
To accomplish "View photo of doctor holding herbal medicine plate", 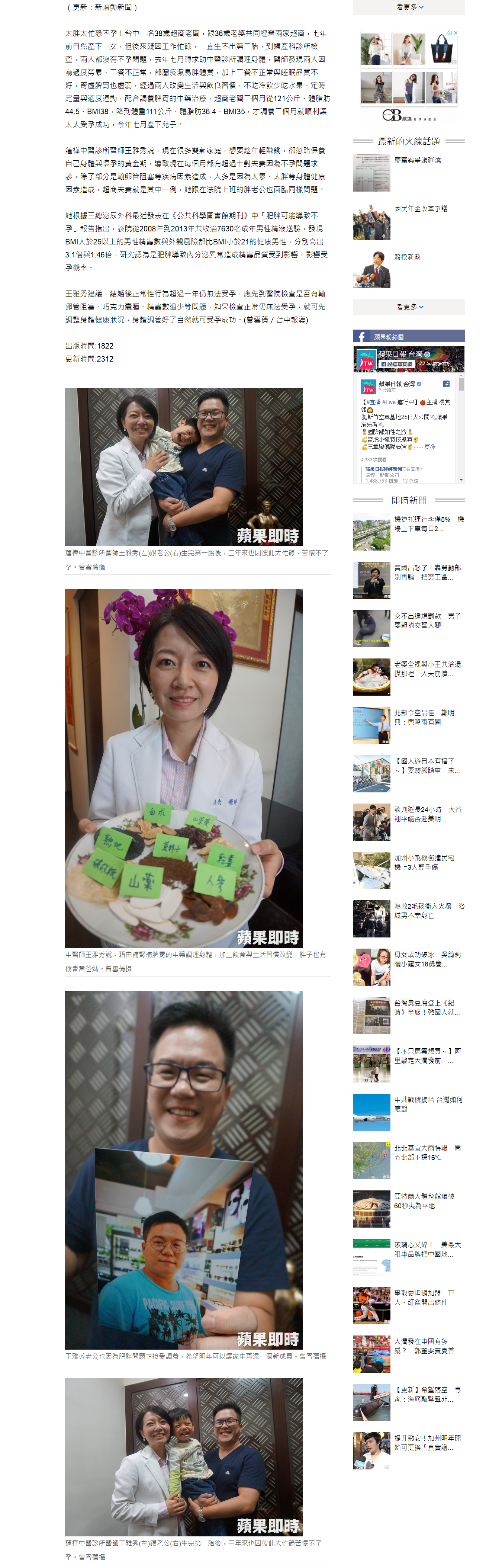I will point(184,768).
